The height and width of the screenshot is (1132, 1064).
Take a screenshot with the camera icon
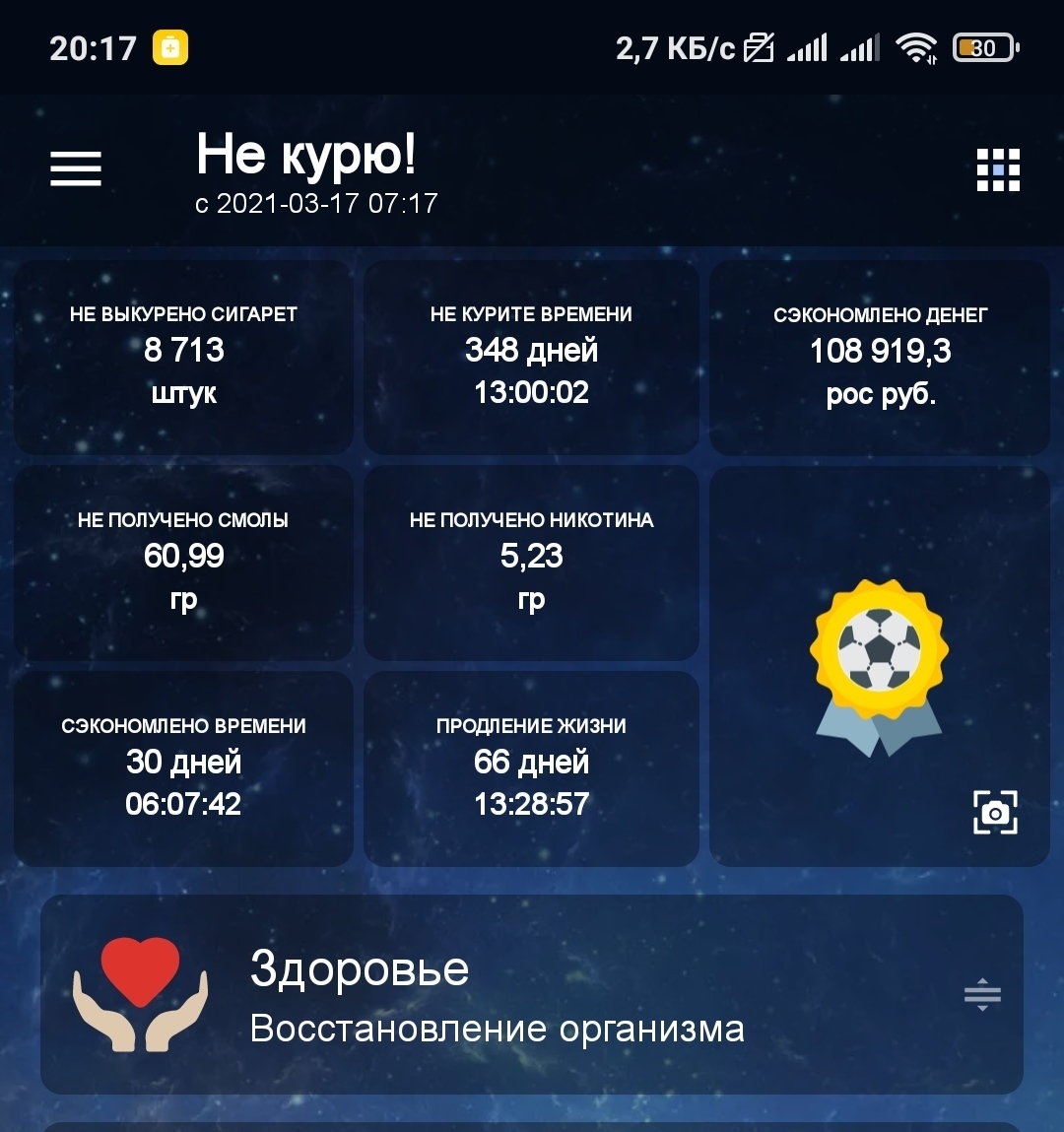point(995,812)
